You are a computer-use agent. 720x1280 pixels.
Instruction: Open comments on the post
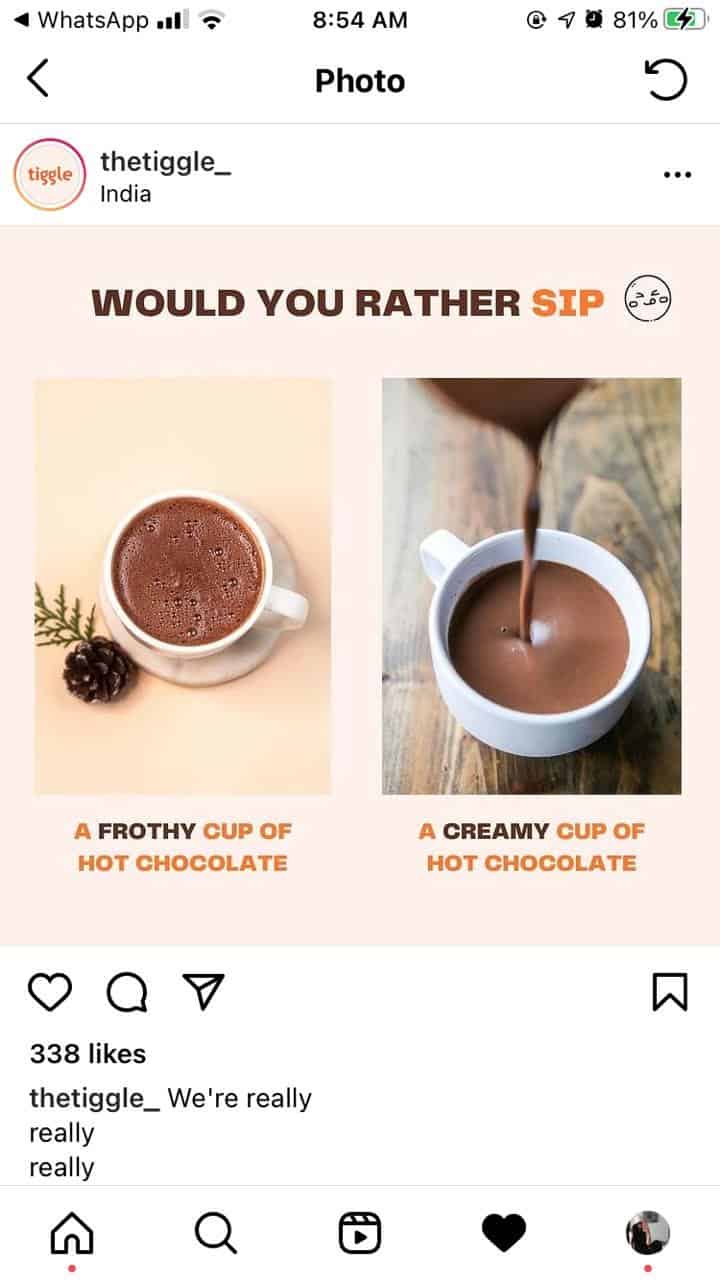pos(127,992)
